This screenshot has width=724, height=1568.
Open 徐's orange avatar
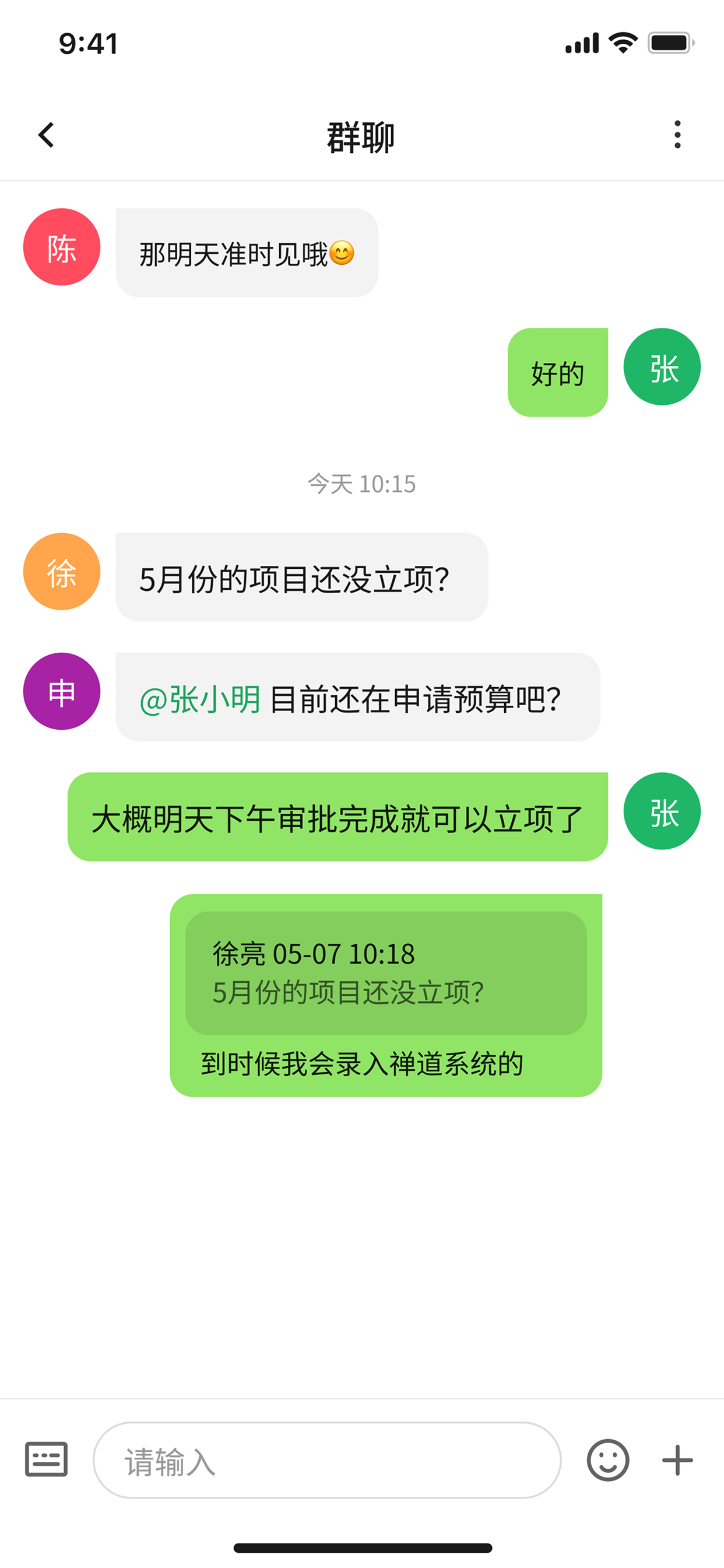tap(61, 572)
